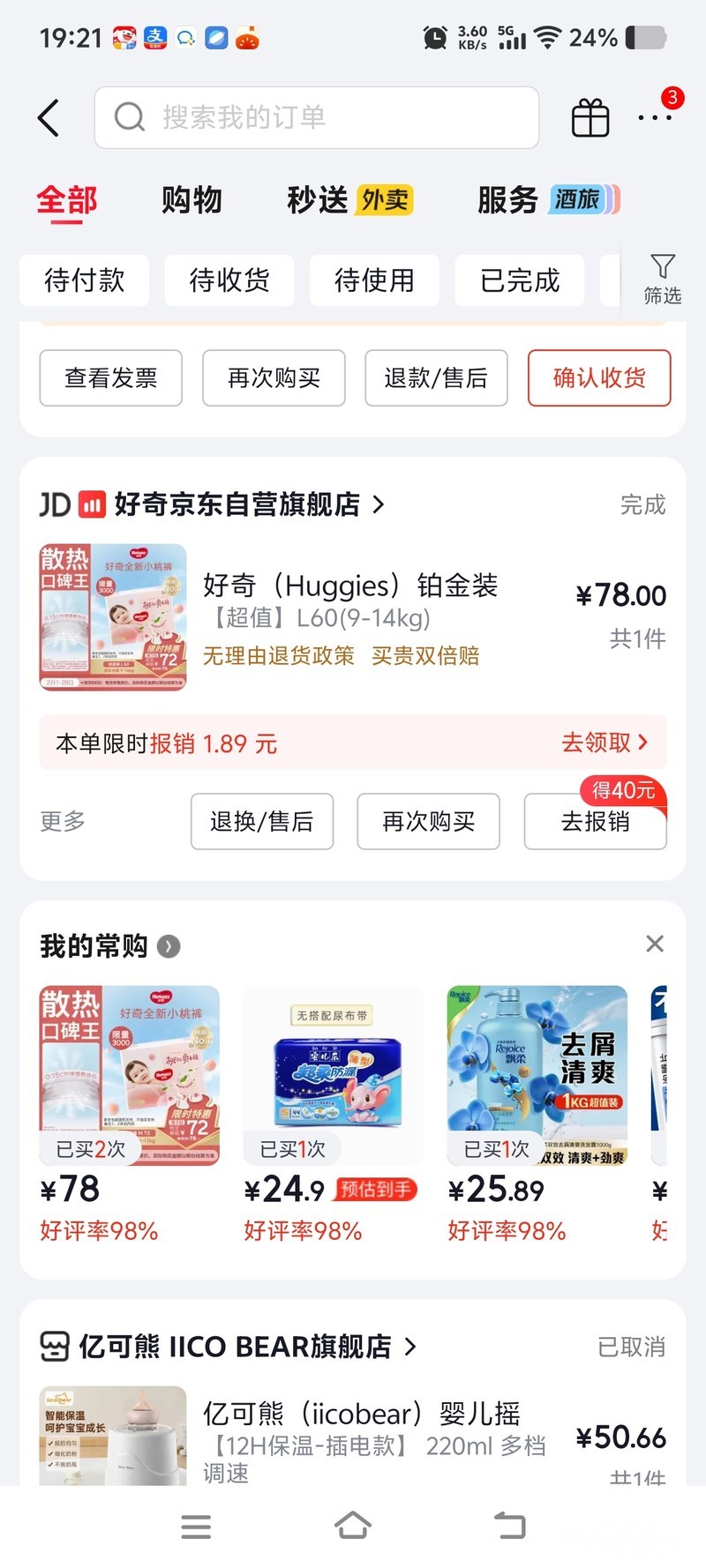Tap 去领取 on the reimbursement banner
The height and width of the screenshot is (1568, 706).
[x=605, y=743]
